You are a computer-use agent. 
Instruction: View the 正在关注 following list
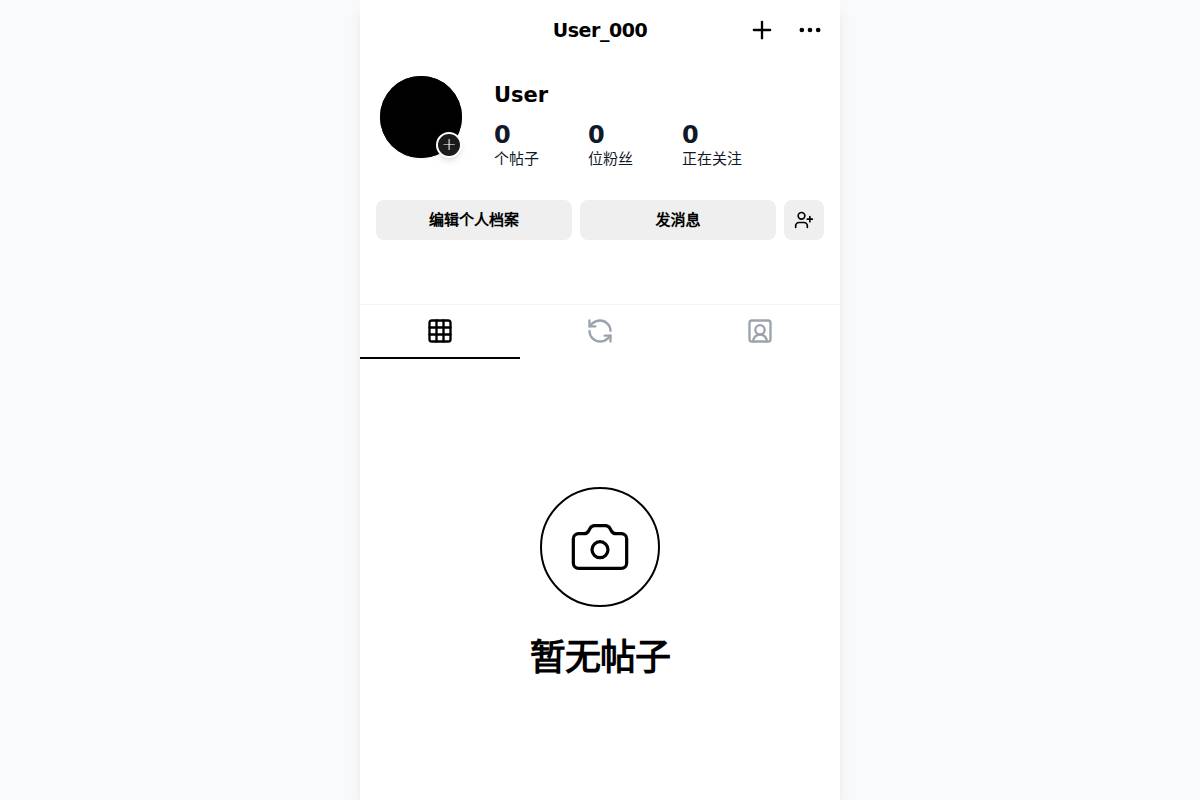[711, 146]
